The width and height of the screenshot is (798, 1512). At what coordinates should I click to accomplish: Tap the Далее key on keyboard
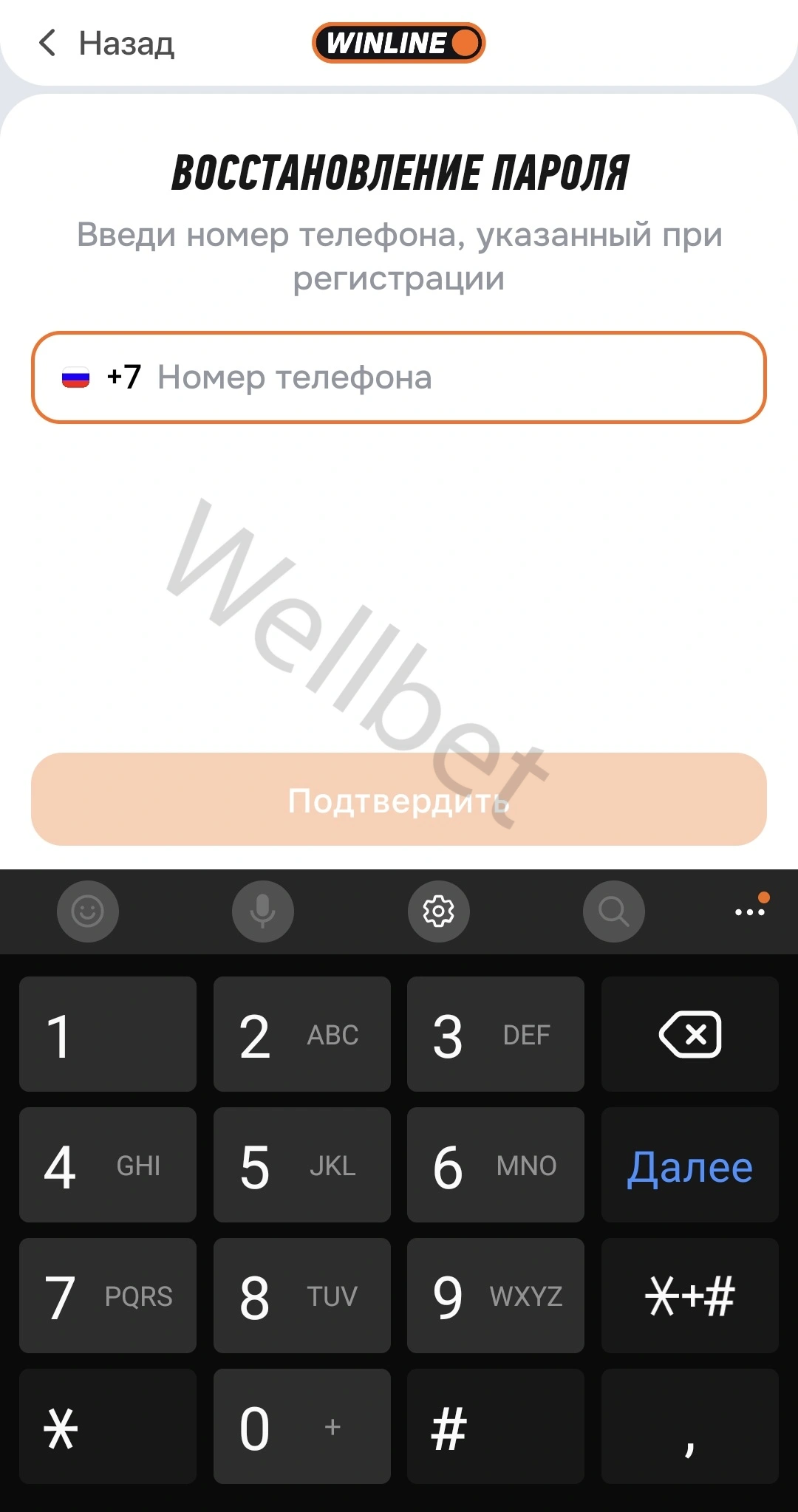[690, 1165]
